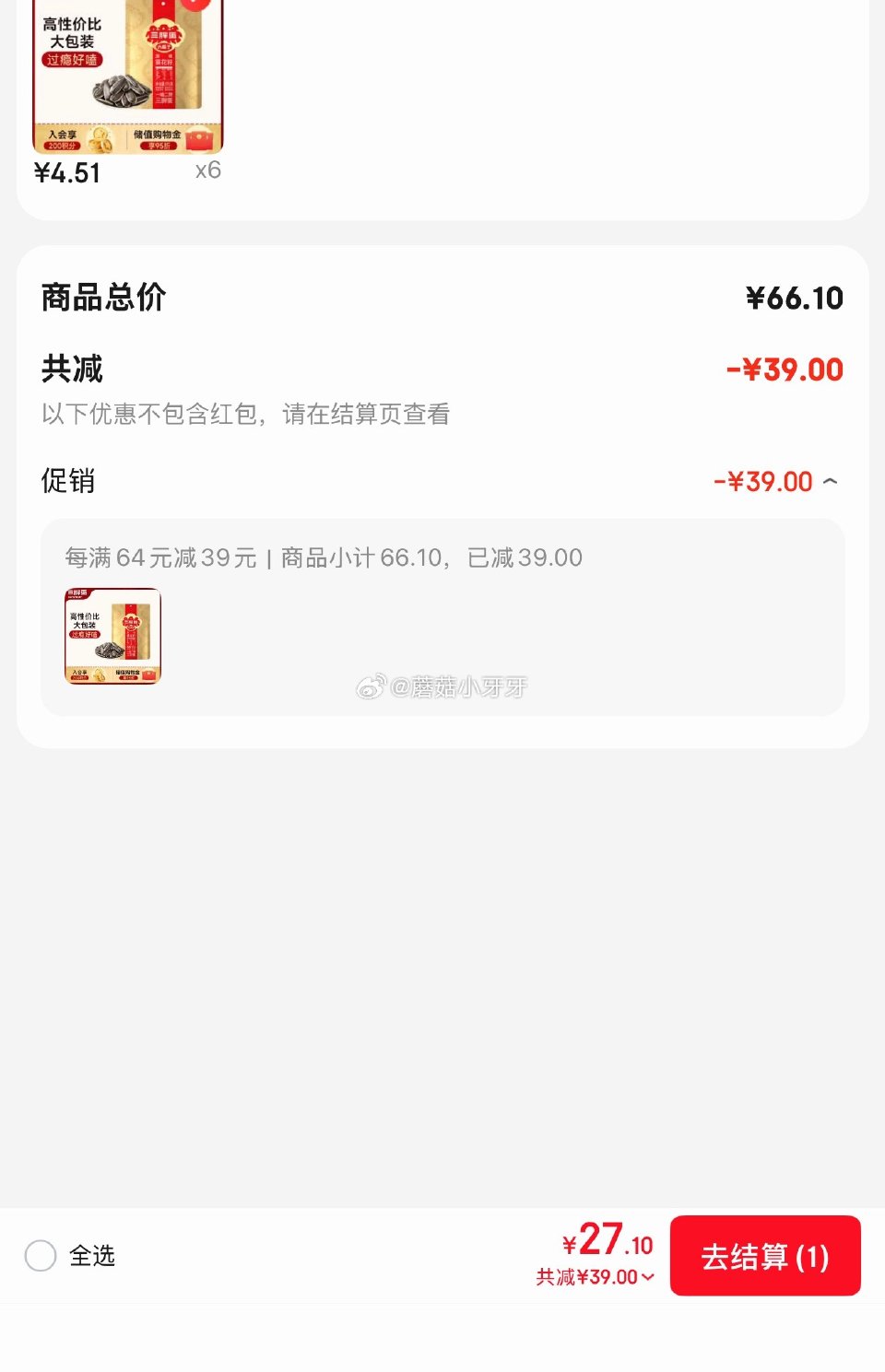Click the 过瘾好嗑 label on the product image
This screenshot has width=885, height=1372.
pyautogui.click(x=73, y=60)
